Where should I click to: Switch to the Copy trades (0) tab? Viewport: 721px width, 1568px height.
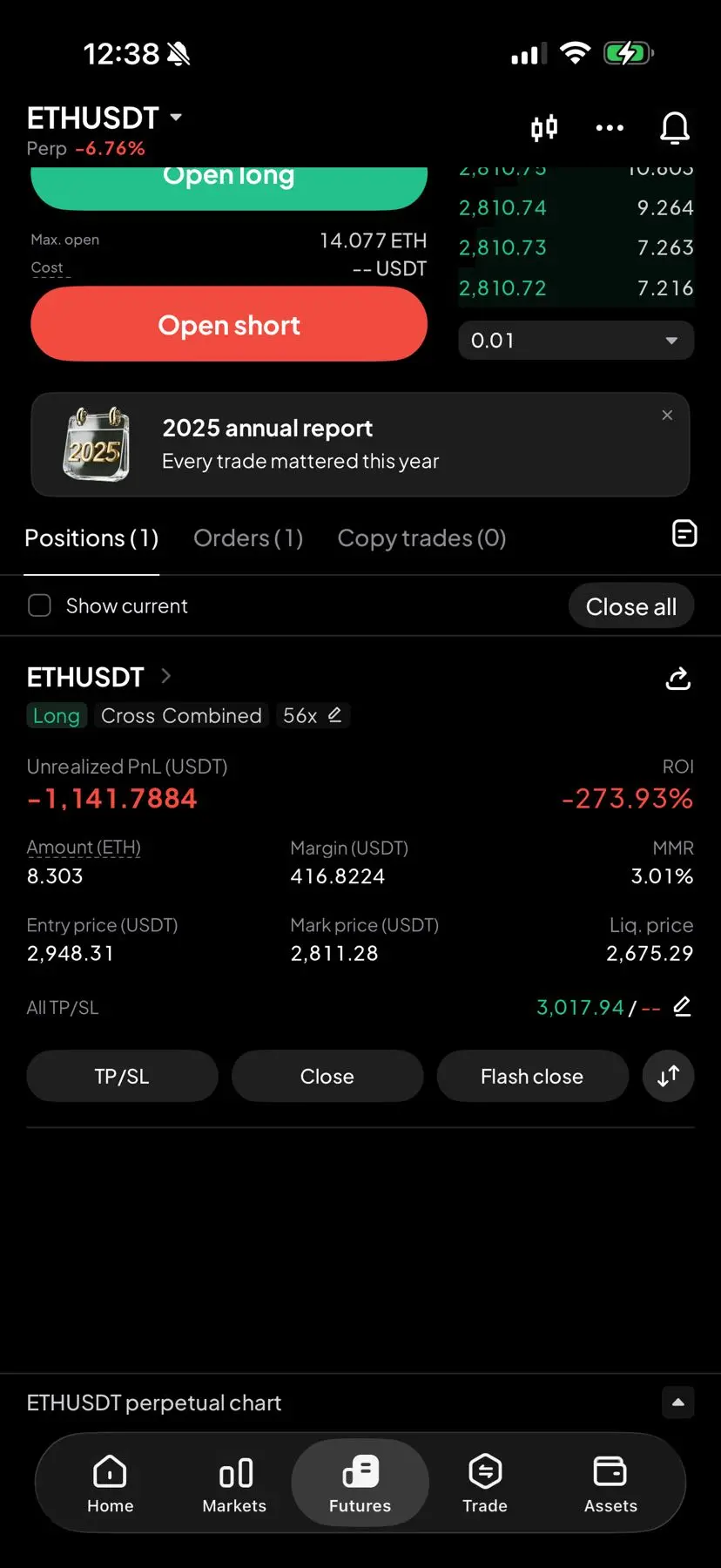coord(421,538)
